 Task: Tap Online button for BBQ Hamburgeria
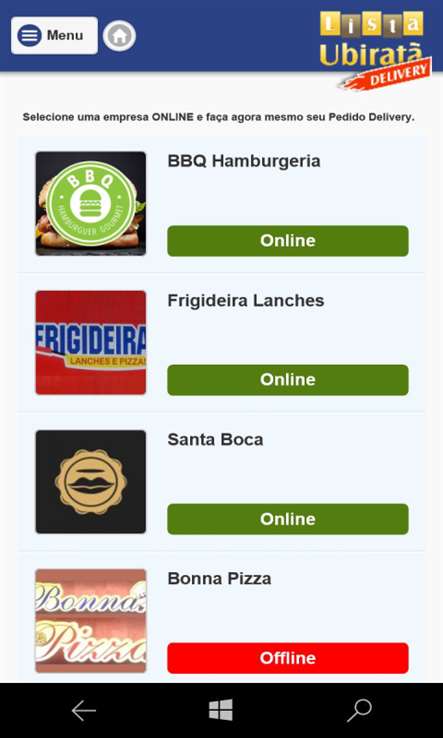[288, 241]
